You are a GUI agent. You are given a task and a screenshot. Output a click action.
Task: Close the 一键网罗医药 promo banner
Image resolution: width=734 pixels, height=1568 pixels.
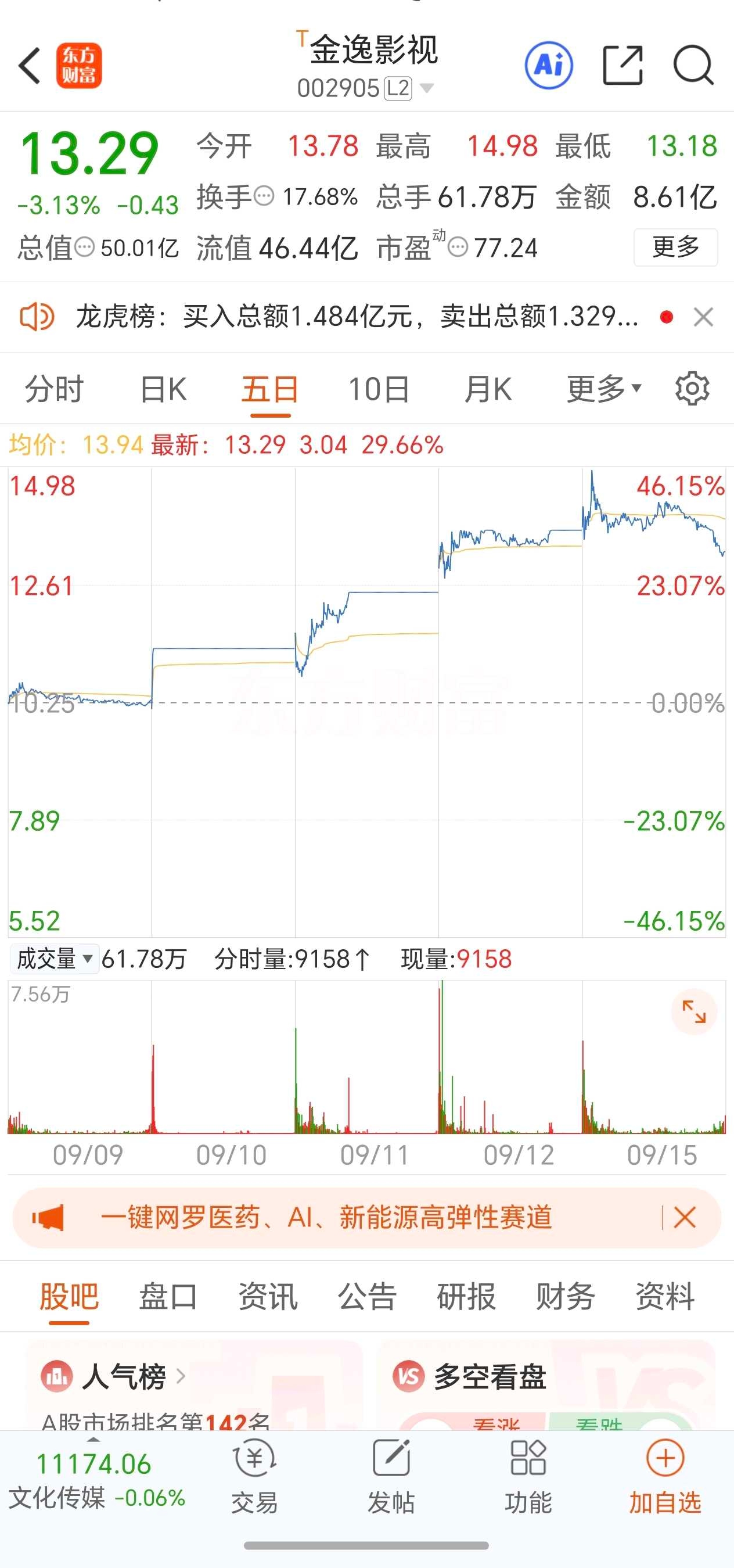tap(685, 1218)
